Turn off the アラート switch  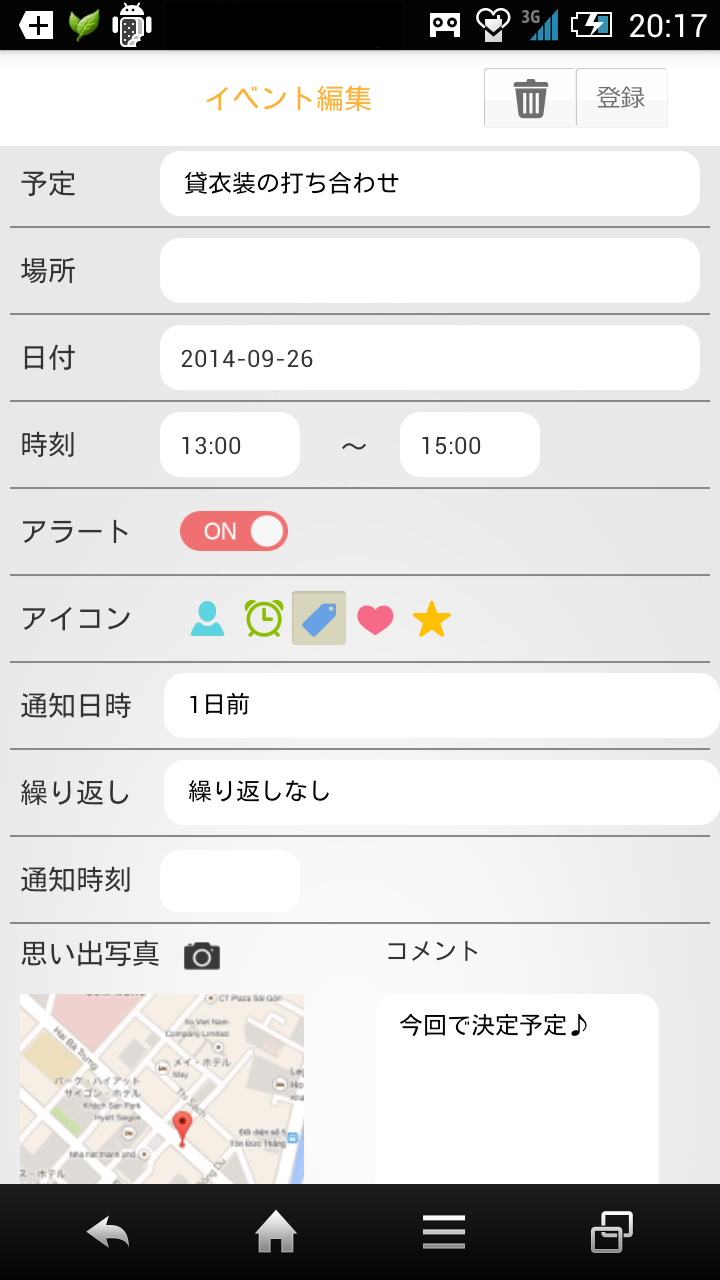pyautogui.click(x=234, y=531)
